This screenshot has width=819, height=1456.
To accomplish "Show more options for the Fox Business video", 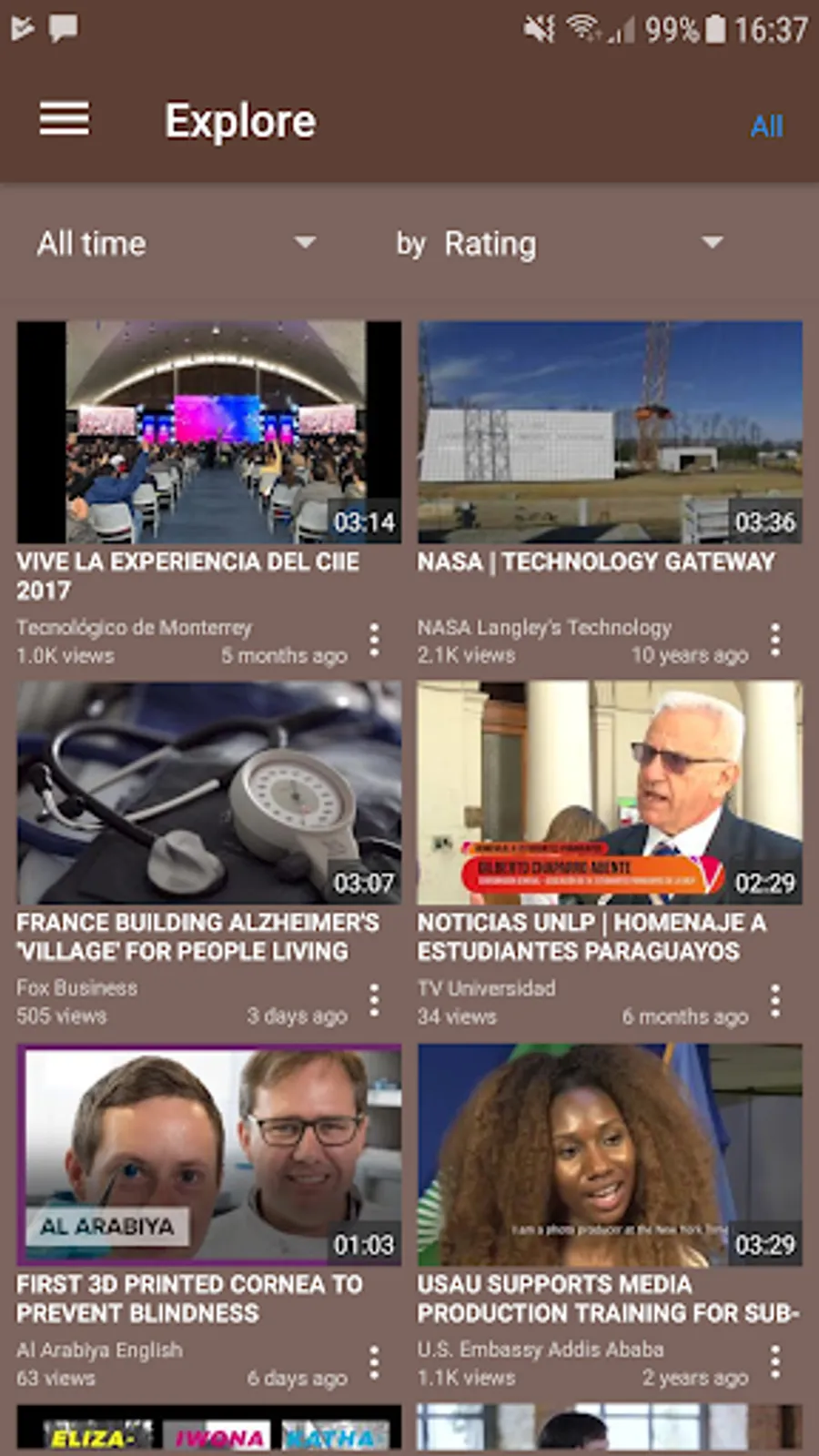I will [x=374, y=1001].
